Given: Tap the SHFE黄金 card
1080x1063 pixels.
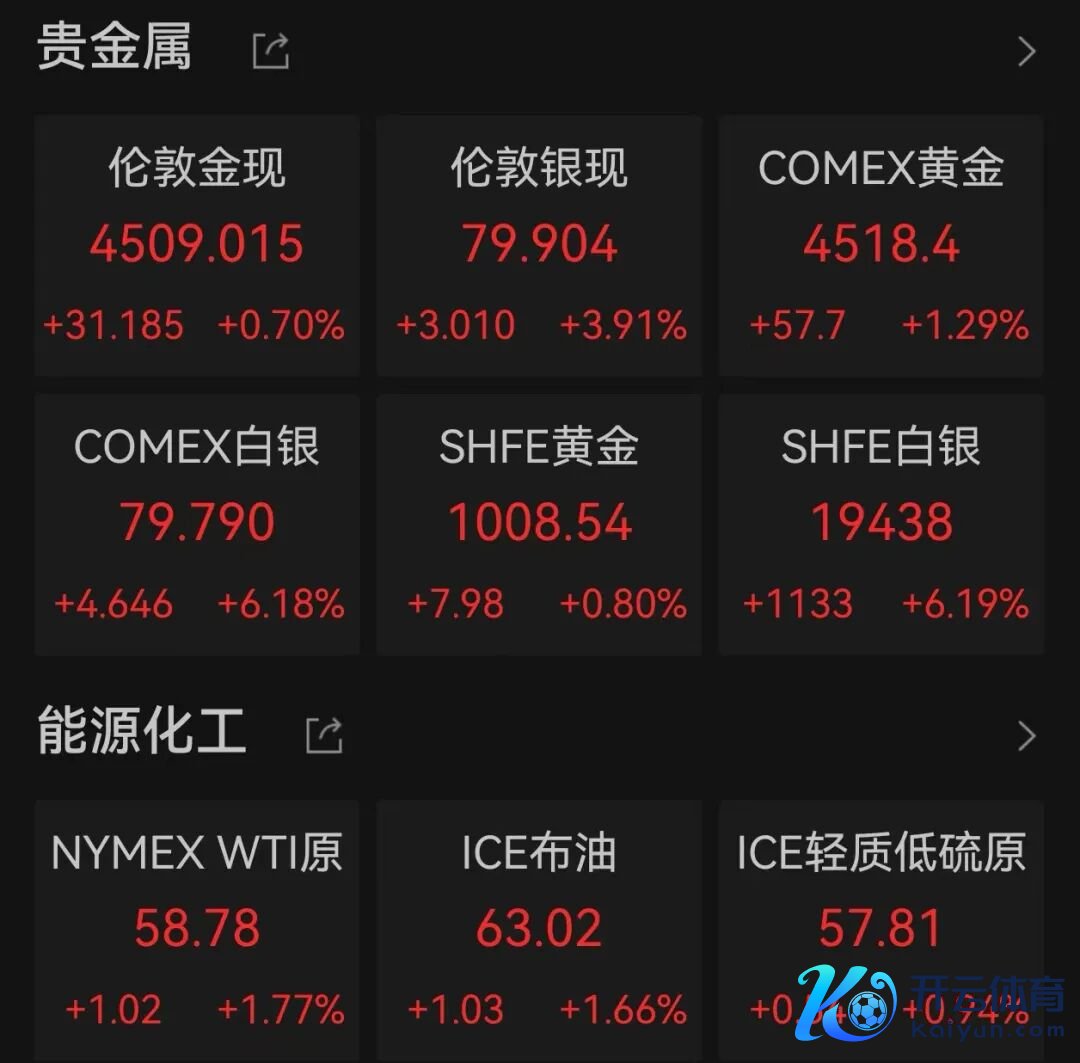Looking at the screenshot, I should (x=540, y=524).
